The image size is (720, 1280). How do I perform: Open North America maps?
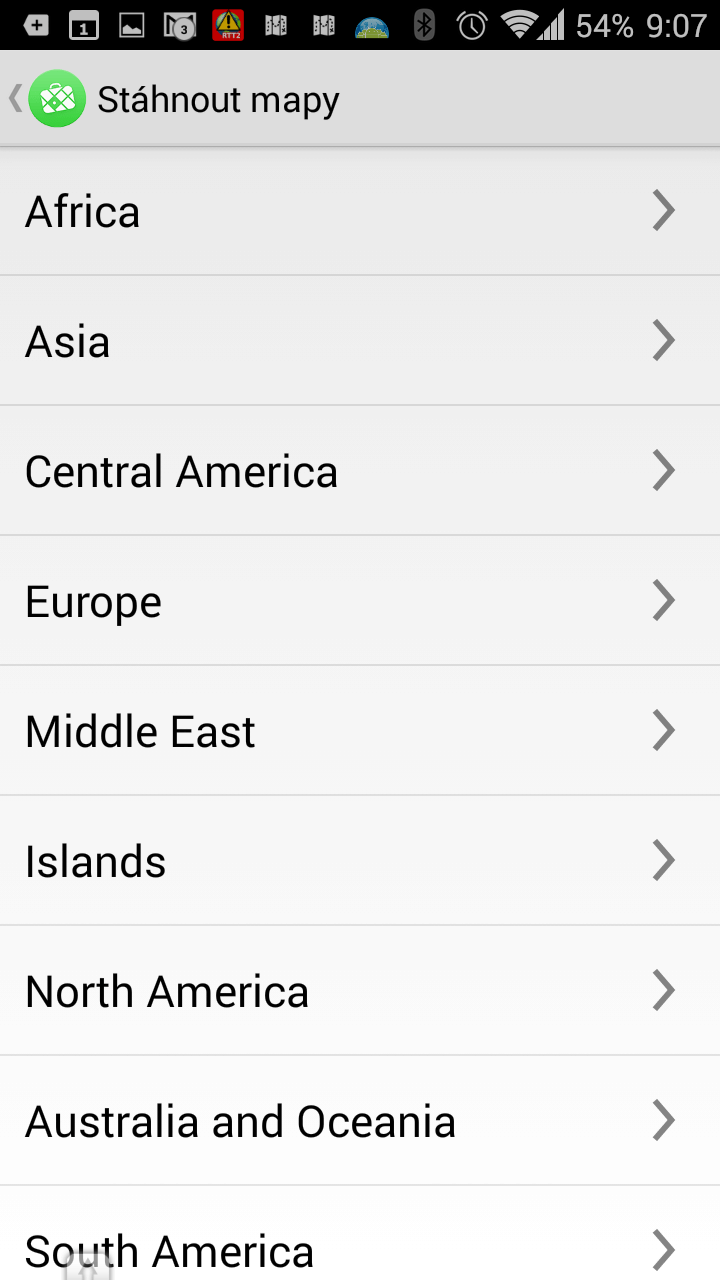click(360, 991)
